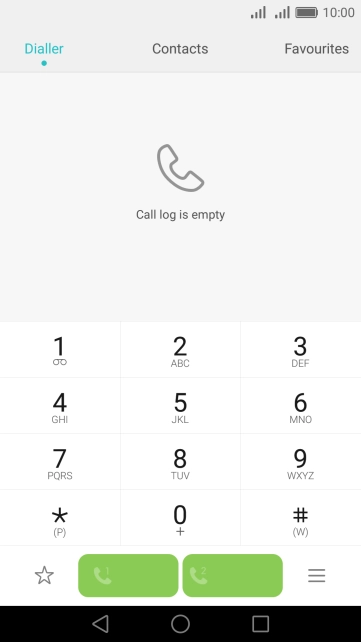Enter 9 with the WXYZ key
The height and width of the screenshot is (642, 361).
click(x=300, y=462)
